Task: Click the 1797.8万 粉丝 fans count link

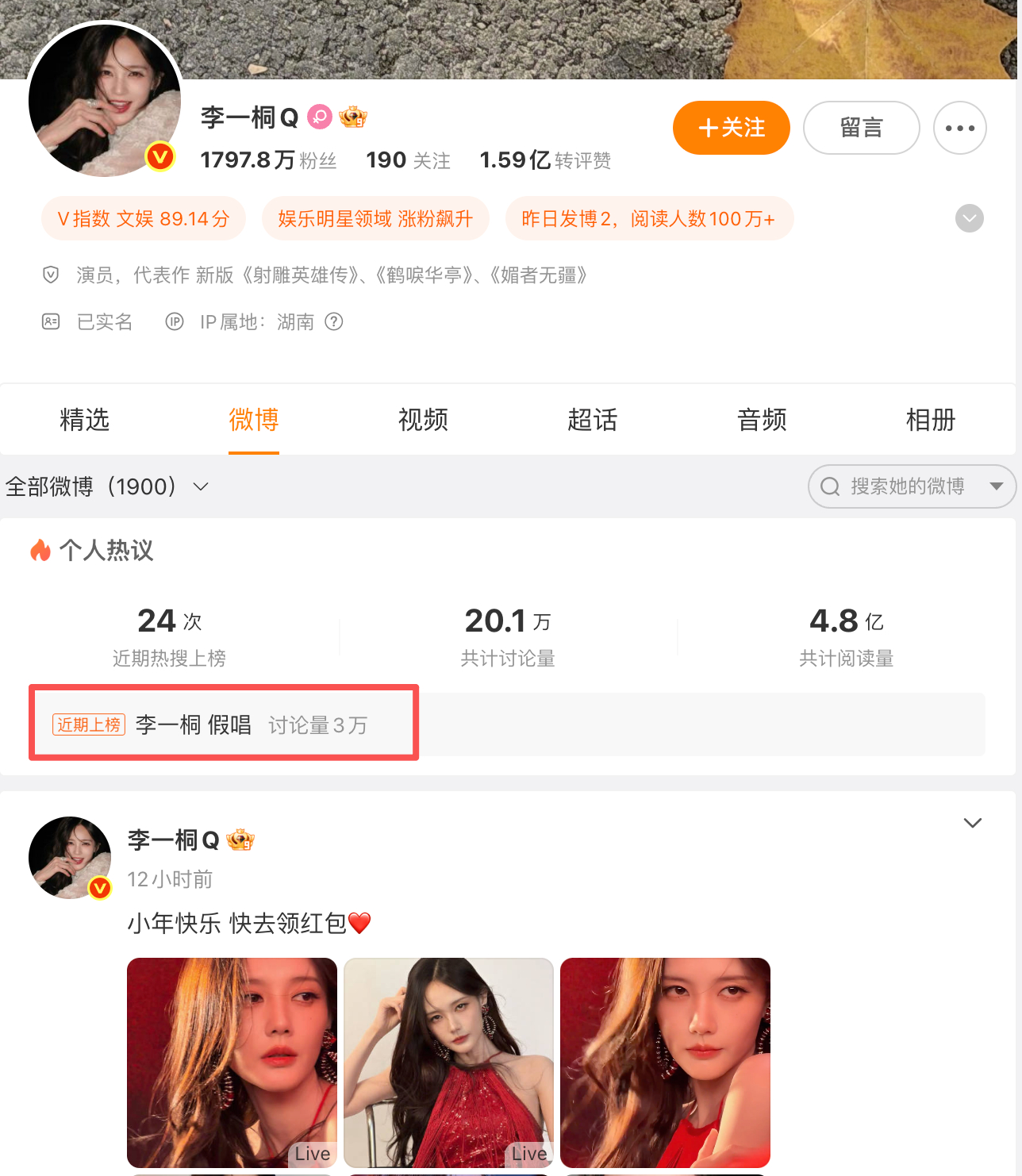Action: pos(269,159)
